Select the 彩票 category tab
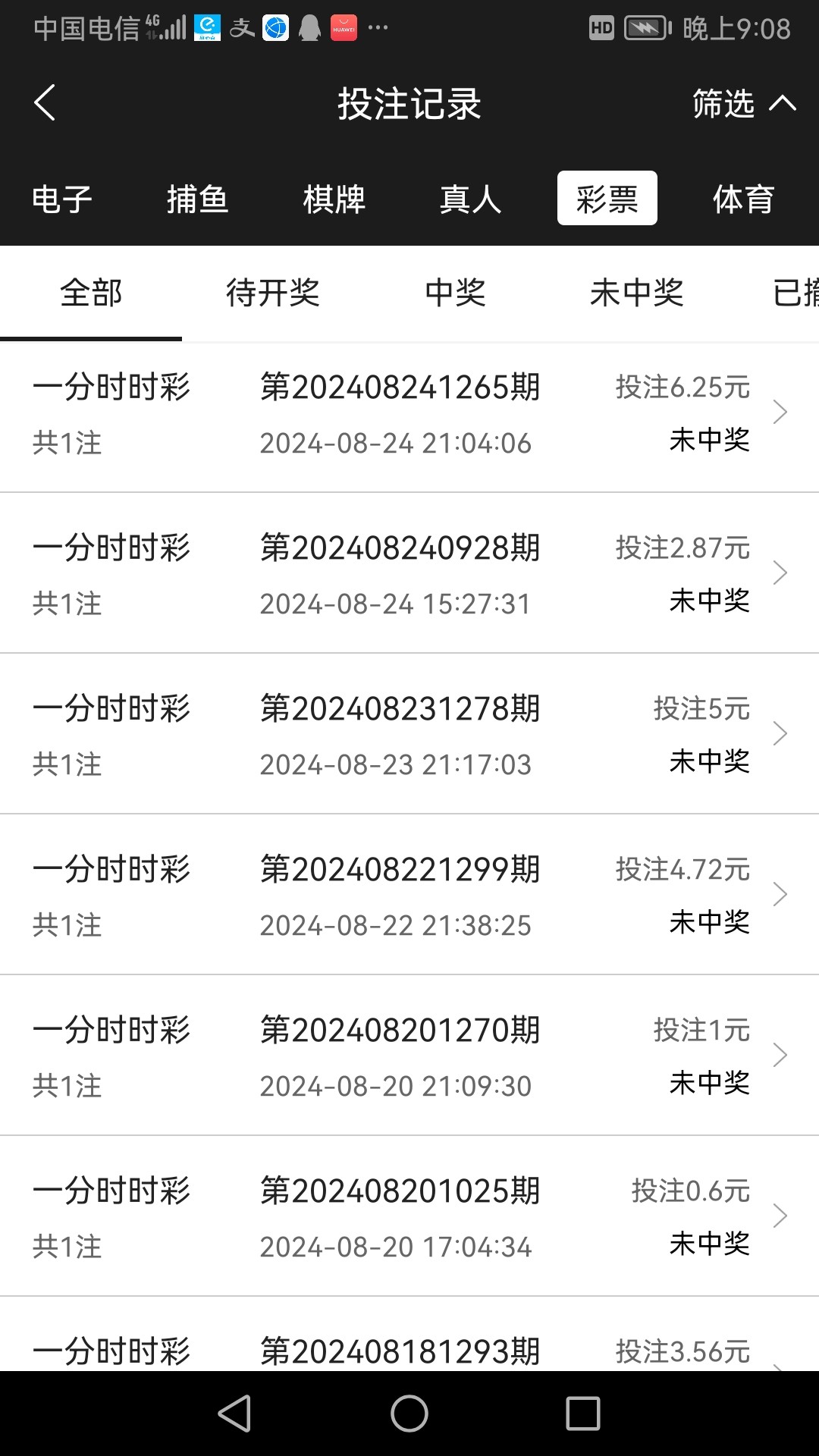This screenshot has width=819, height=1456. coord(607,199)
